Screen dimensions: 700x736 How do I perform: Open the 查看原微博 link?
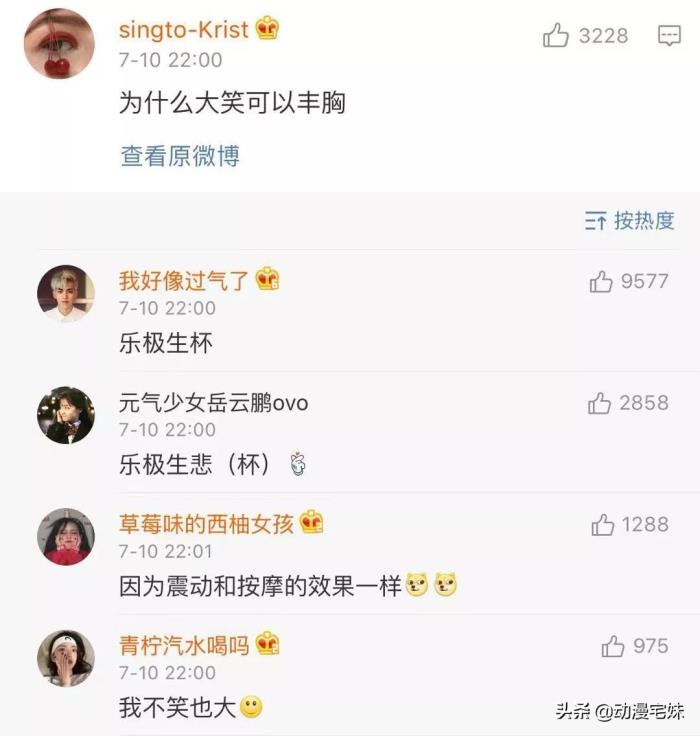coord(180,156)
